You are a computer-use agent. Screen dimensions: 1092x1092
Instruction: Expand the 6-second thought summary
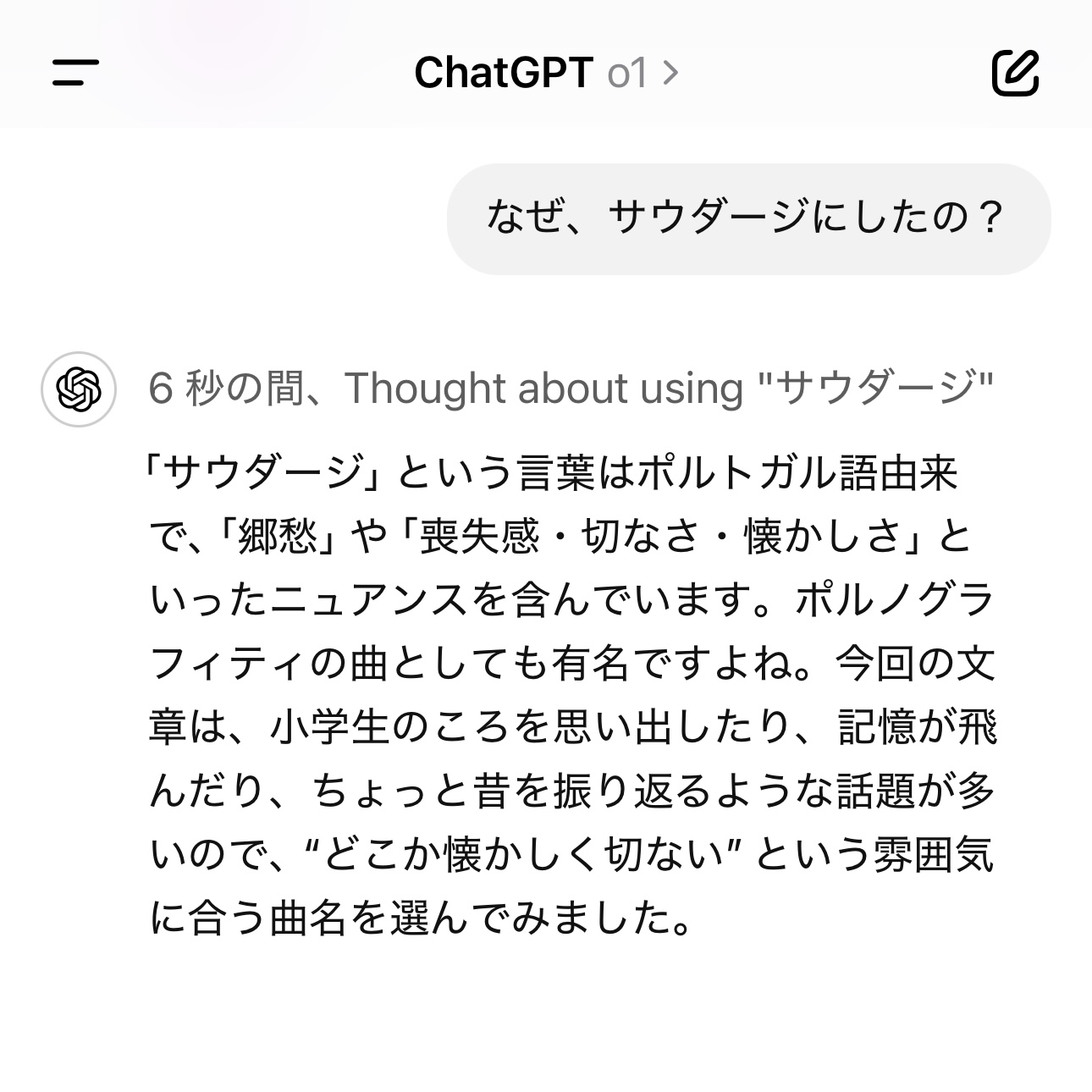tap(570, 389)
